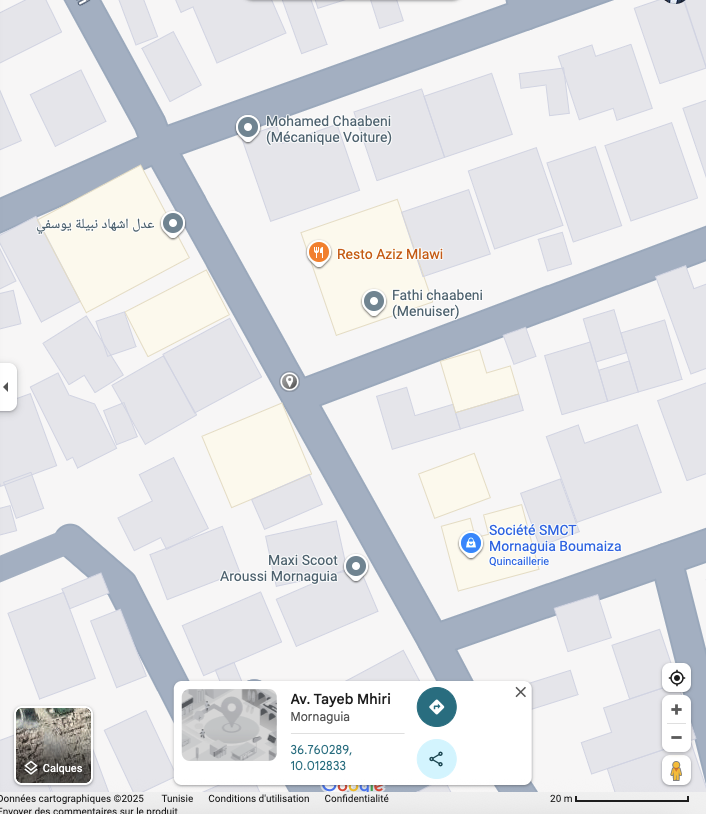Close the Av. Tayeb Mhiri info card
The image size is (706, 814).
point(520,692)
